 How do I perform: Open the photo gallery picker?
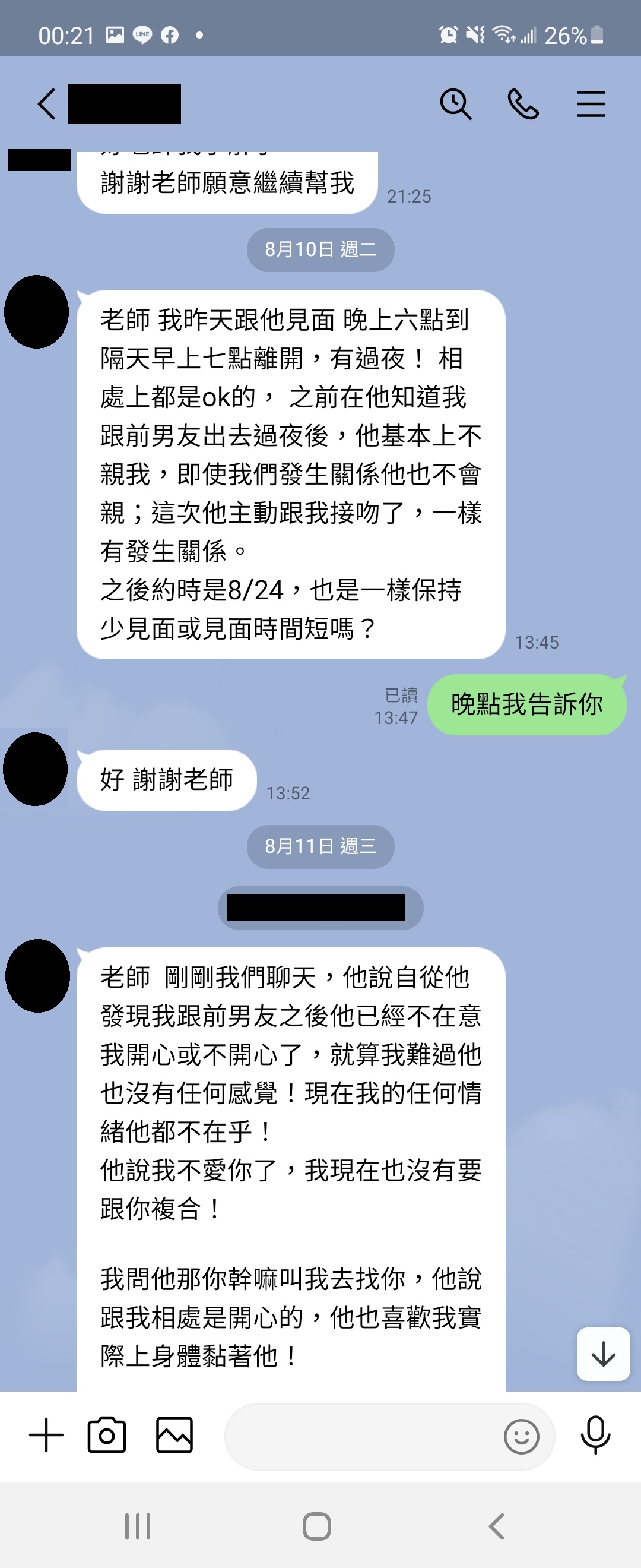coord(174,1436)
